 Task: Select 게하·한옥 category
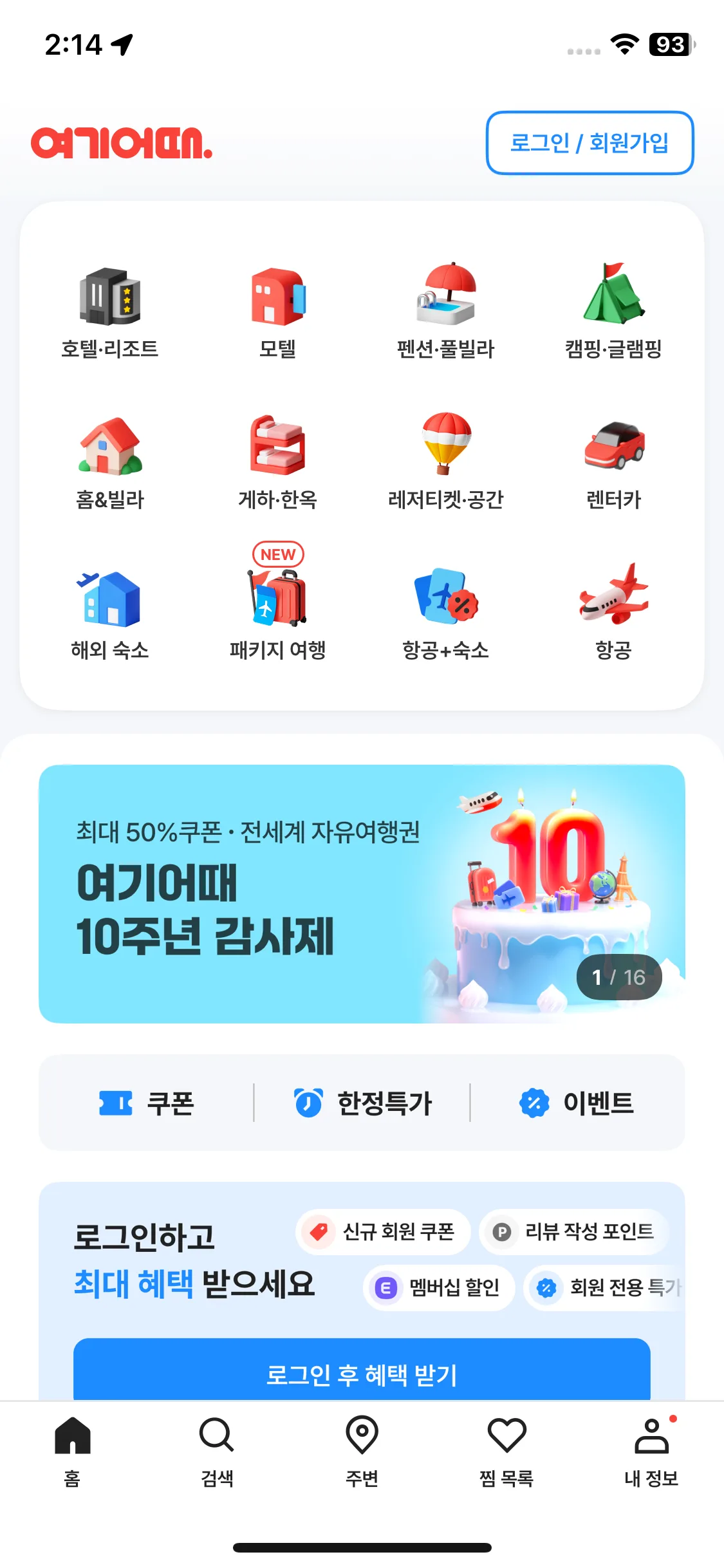click(277, 462)
